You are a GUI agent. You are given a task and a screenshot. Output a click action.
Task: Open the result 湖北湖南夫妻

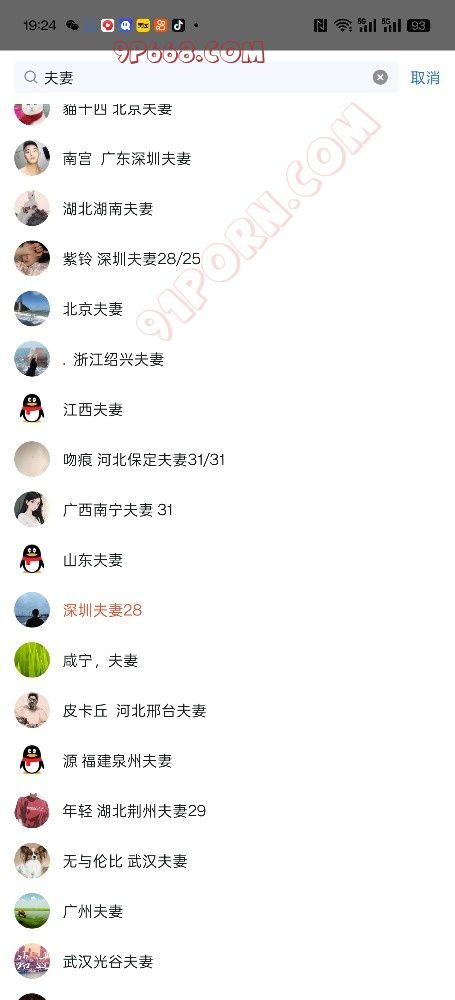coord(227,209)
